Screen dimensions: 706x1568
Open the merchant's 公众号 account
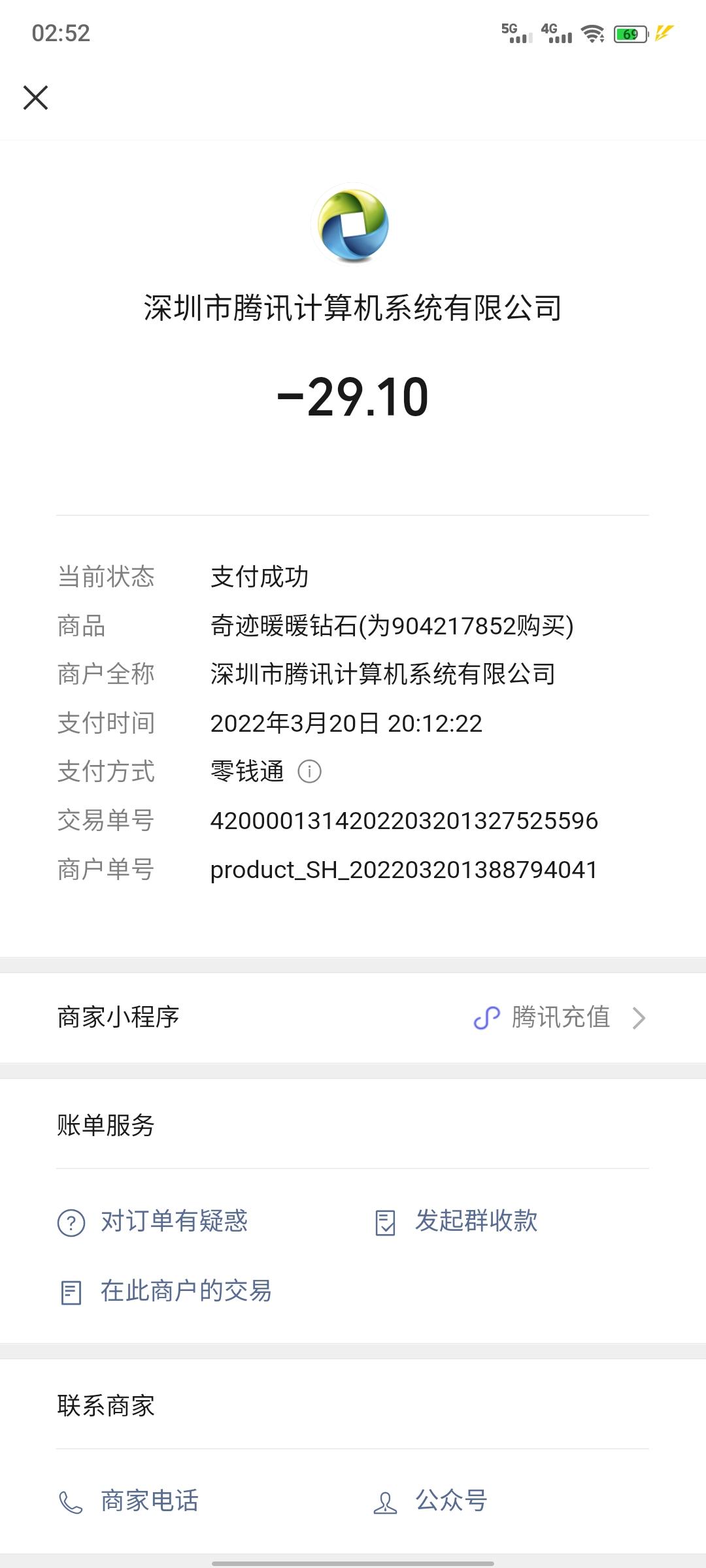(431, 1501)
